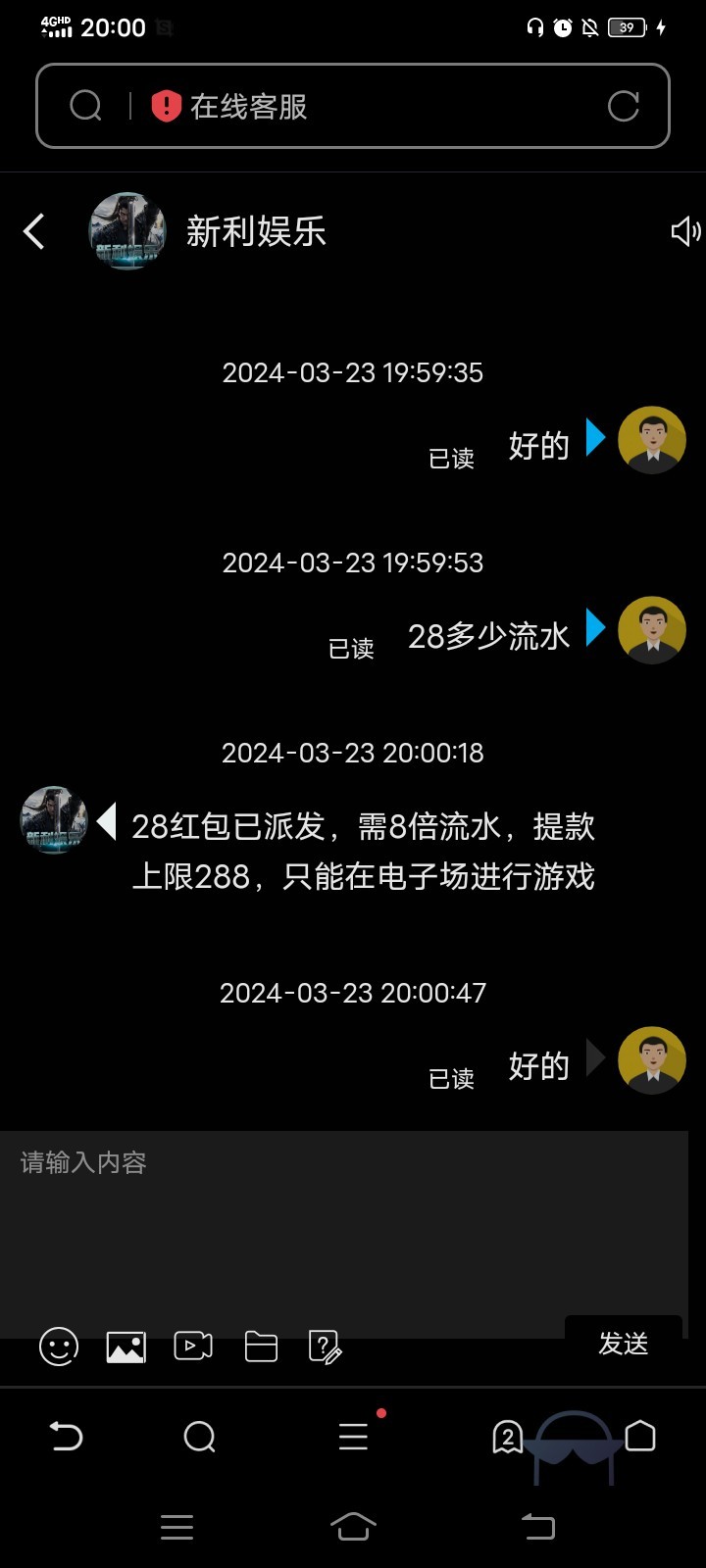706x1568 pixels.
Task: Toggle the sound speaker icon
Action: [684, 231]
